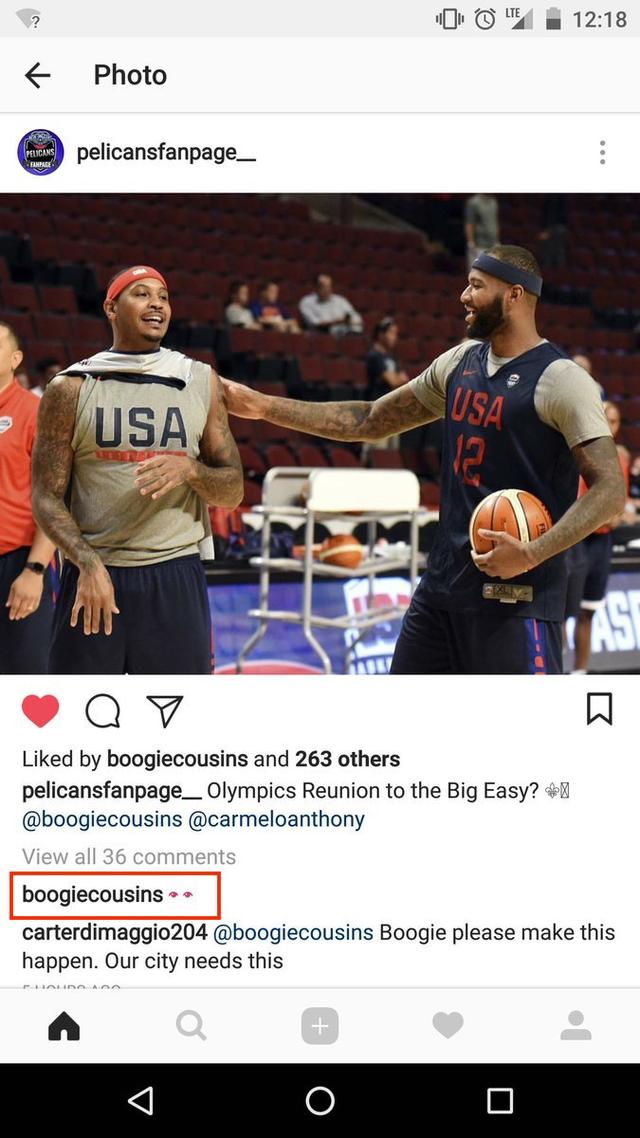Tap the system home button

(x=320, y=1100)
